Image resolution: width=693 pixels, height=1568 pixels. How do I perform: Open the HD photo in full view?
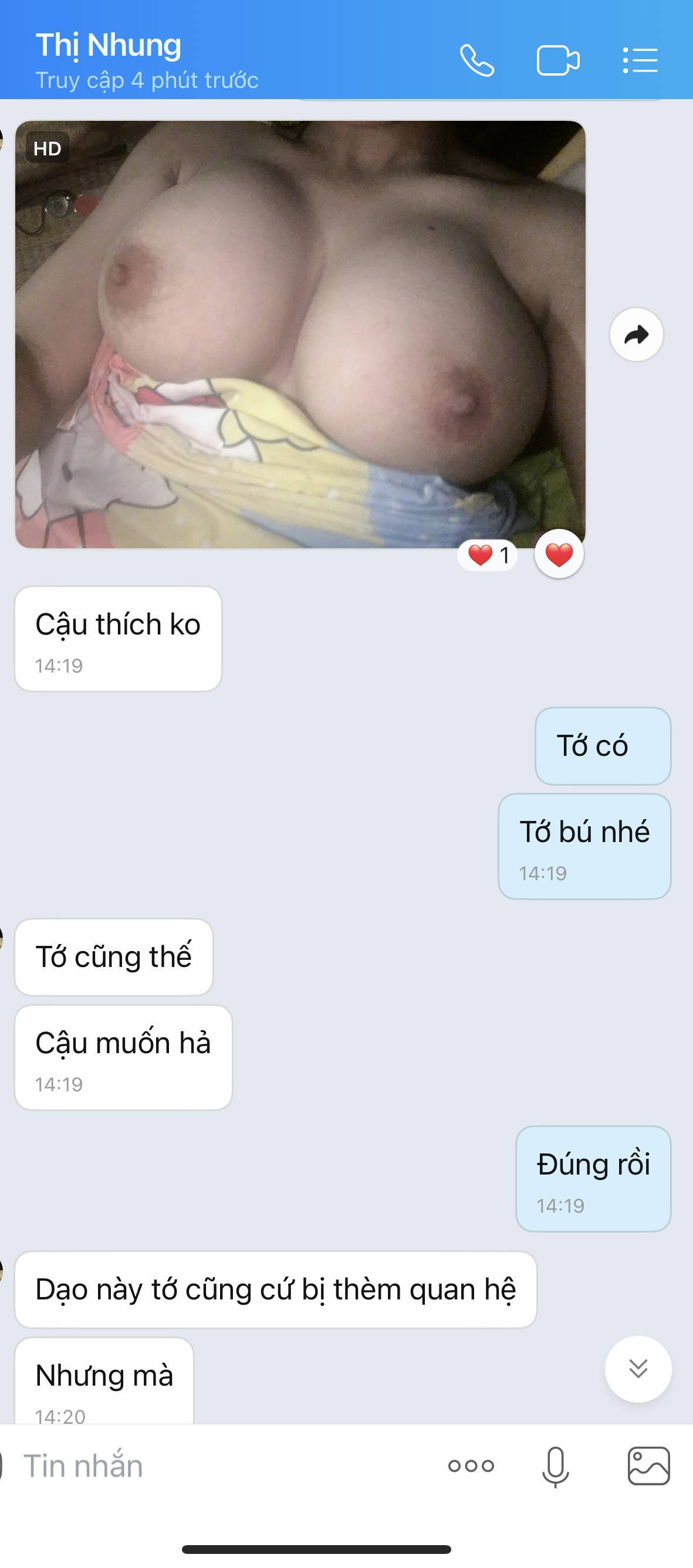(300, 335)
